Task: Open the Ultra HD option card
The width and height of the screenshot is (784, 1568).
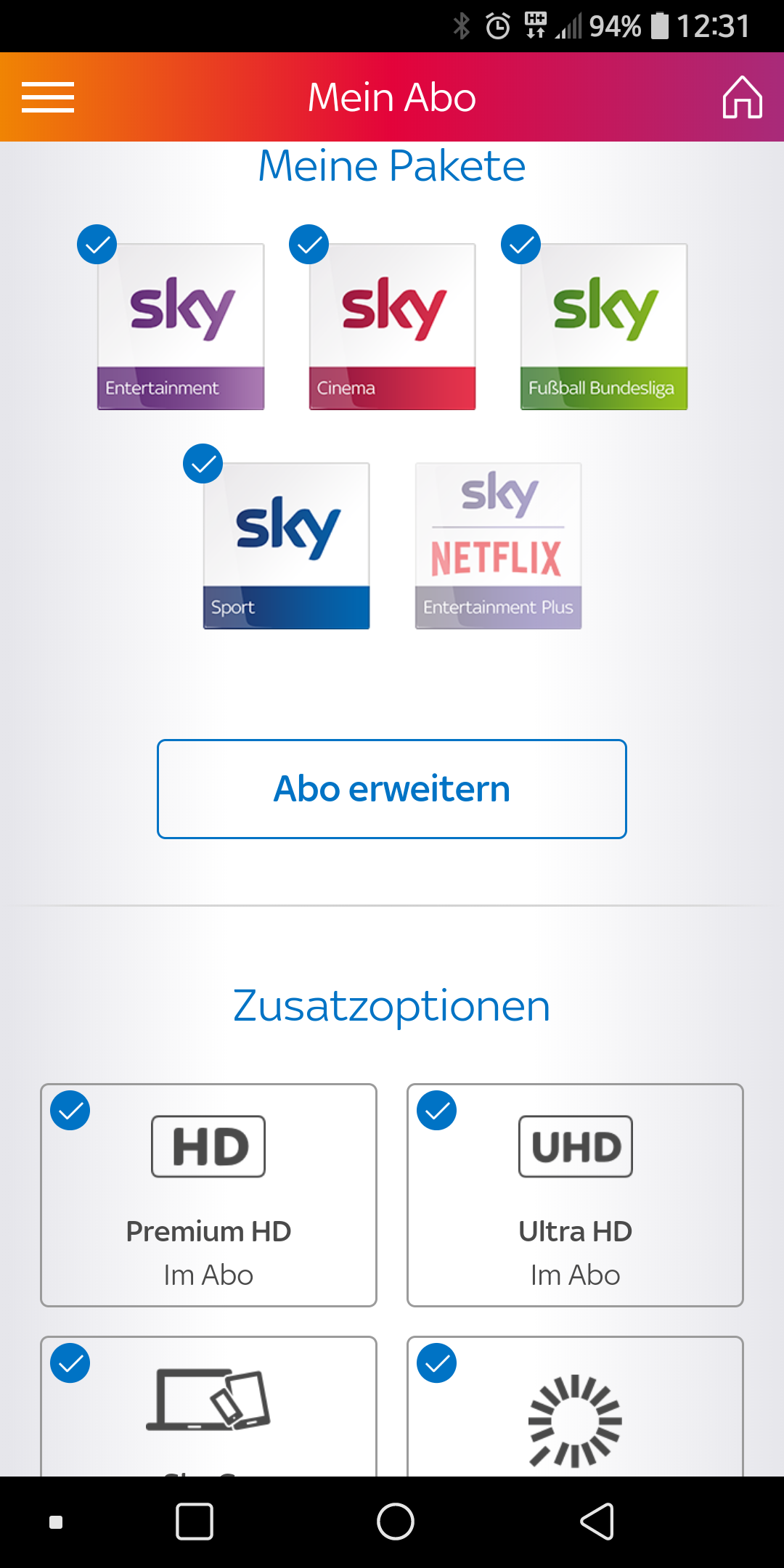Action: pyautogui.click(x=575, y=1195)
